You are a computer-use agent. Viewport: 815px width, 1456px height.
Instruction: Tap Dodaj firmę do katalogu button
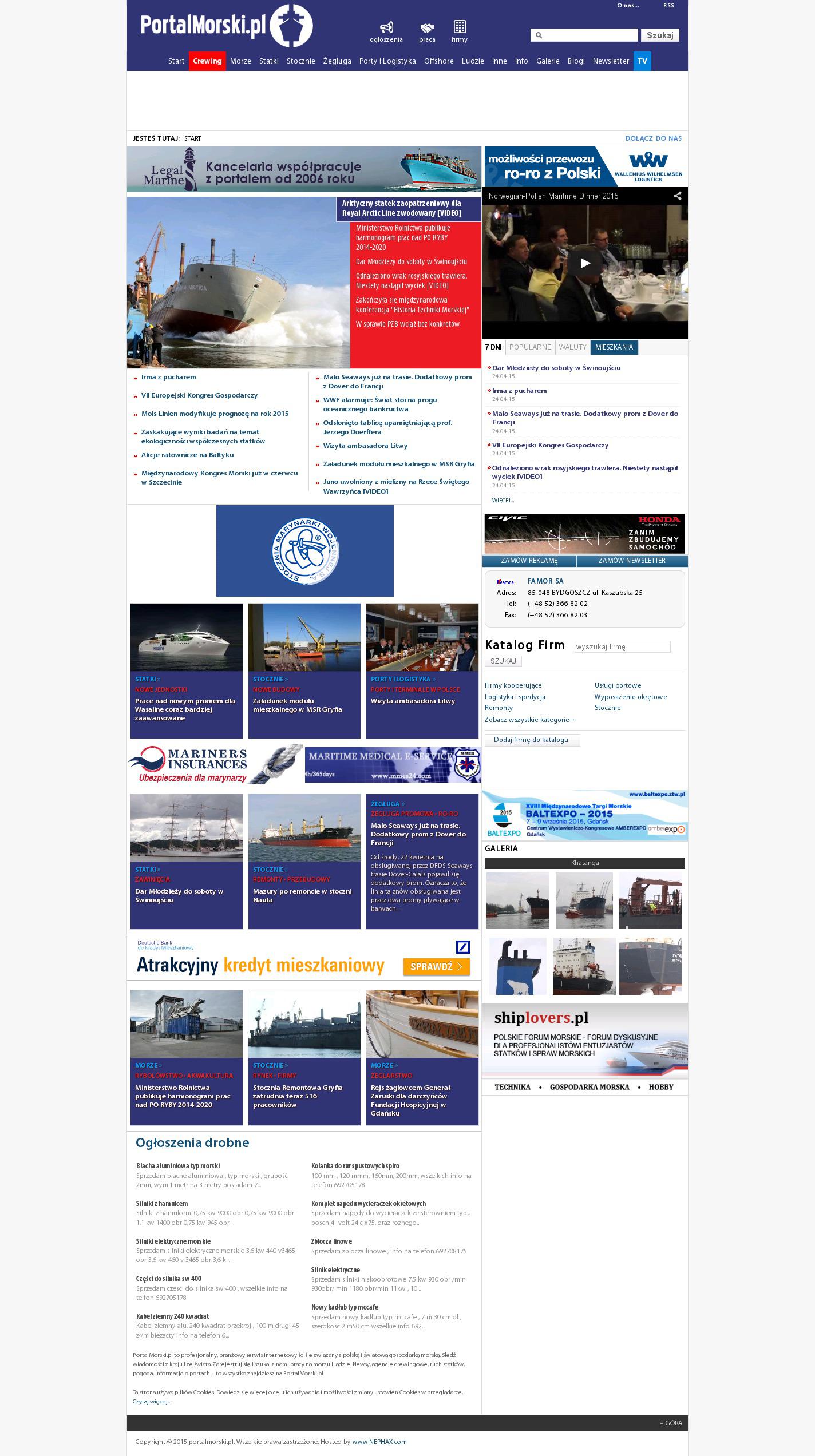point(532,740)
